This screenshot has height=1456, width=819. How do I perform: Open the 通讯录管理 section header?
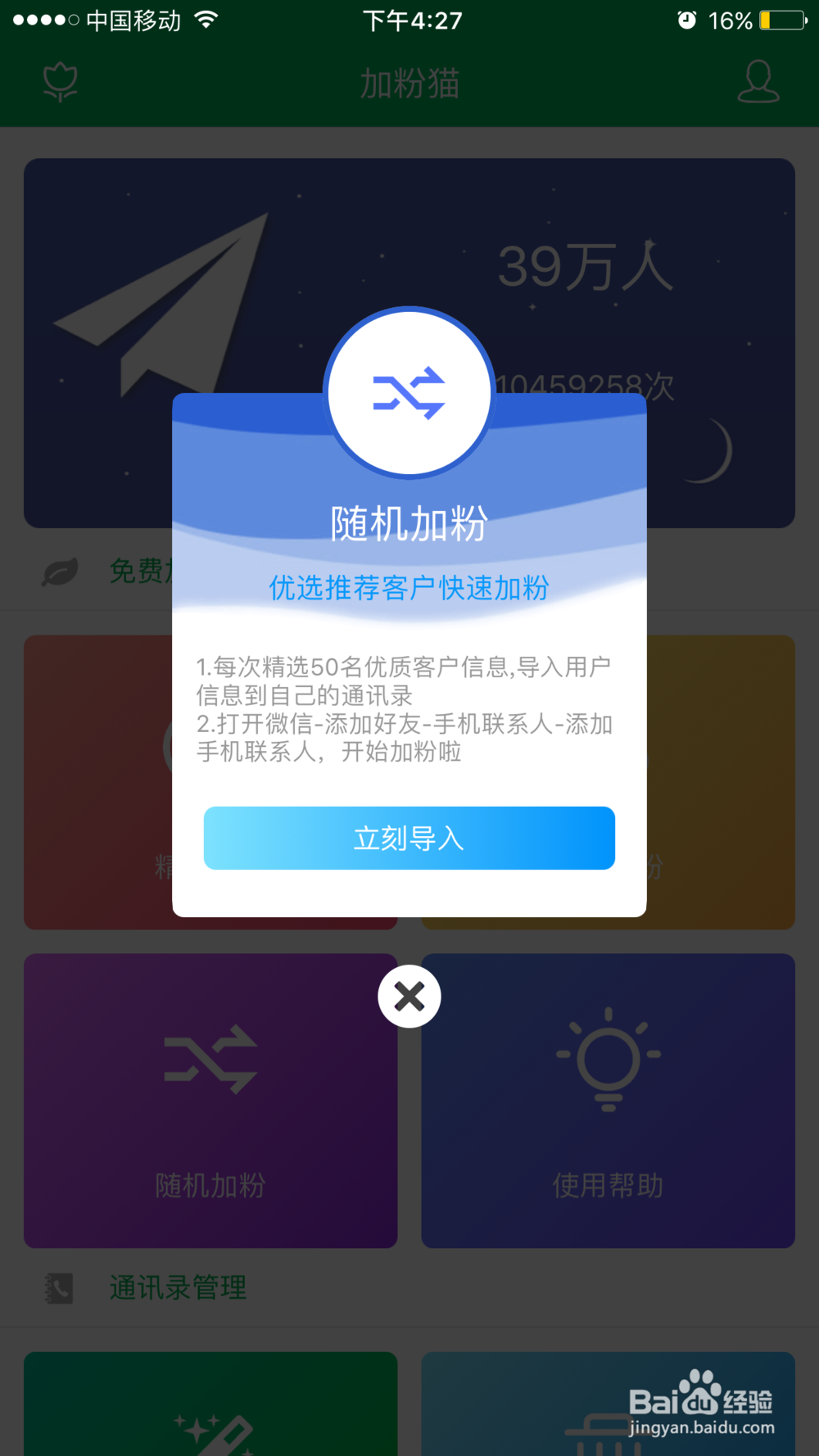point(177,1287)
